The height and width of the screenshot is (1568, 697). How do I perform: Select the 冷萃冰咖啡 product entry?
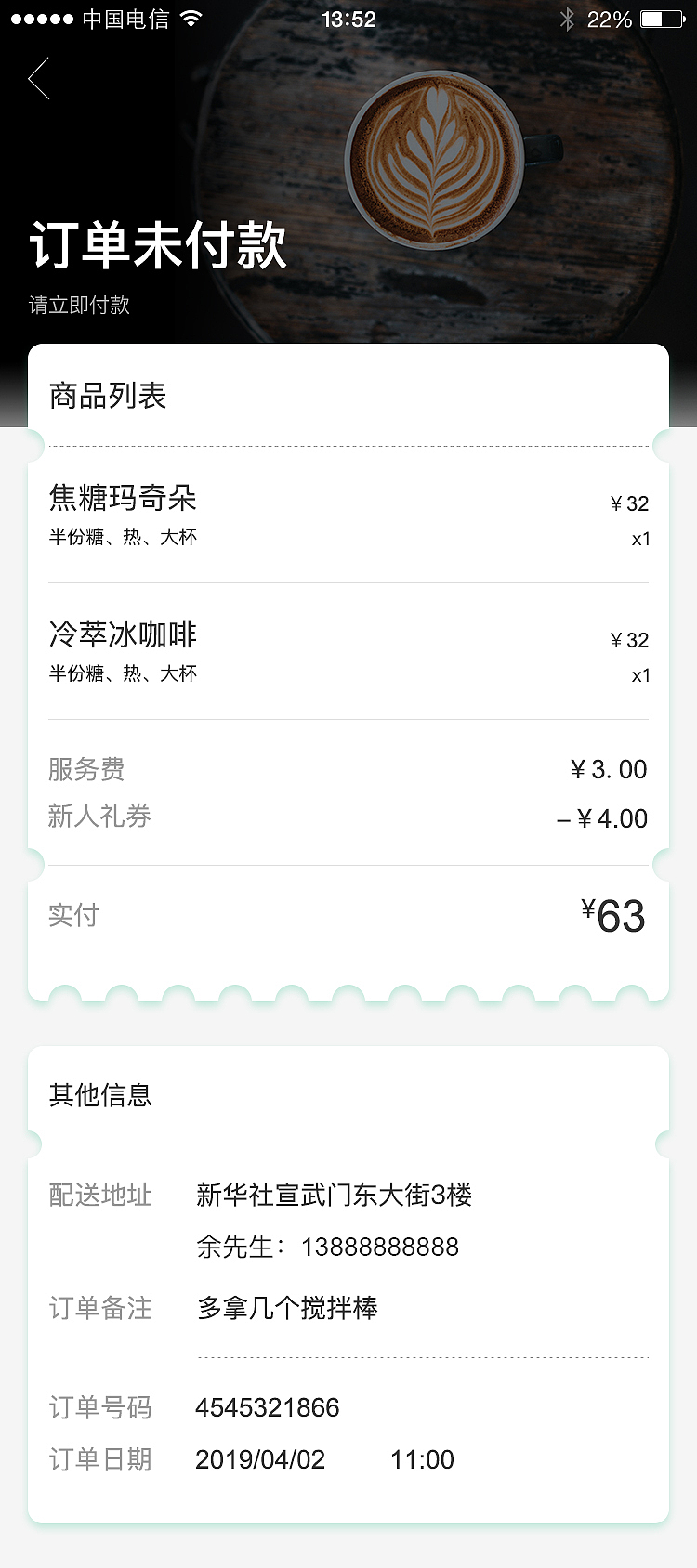point(124,634)
